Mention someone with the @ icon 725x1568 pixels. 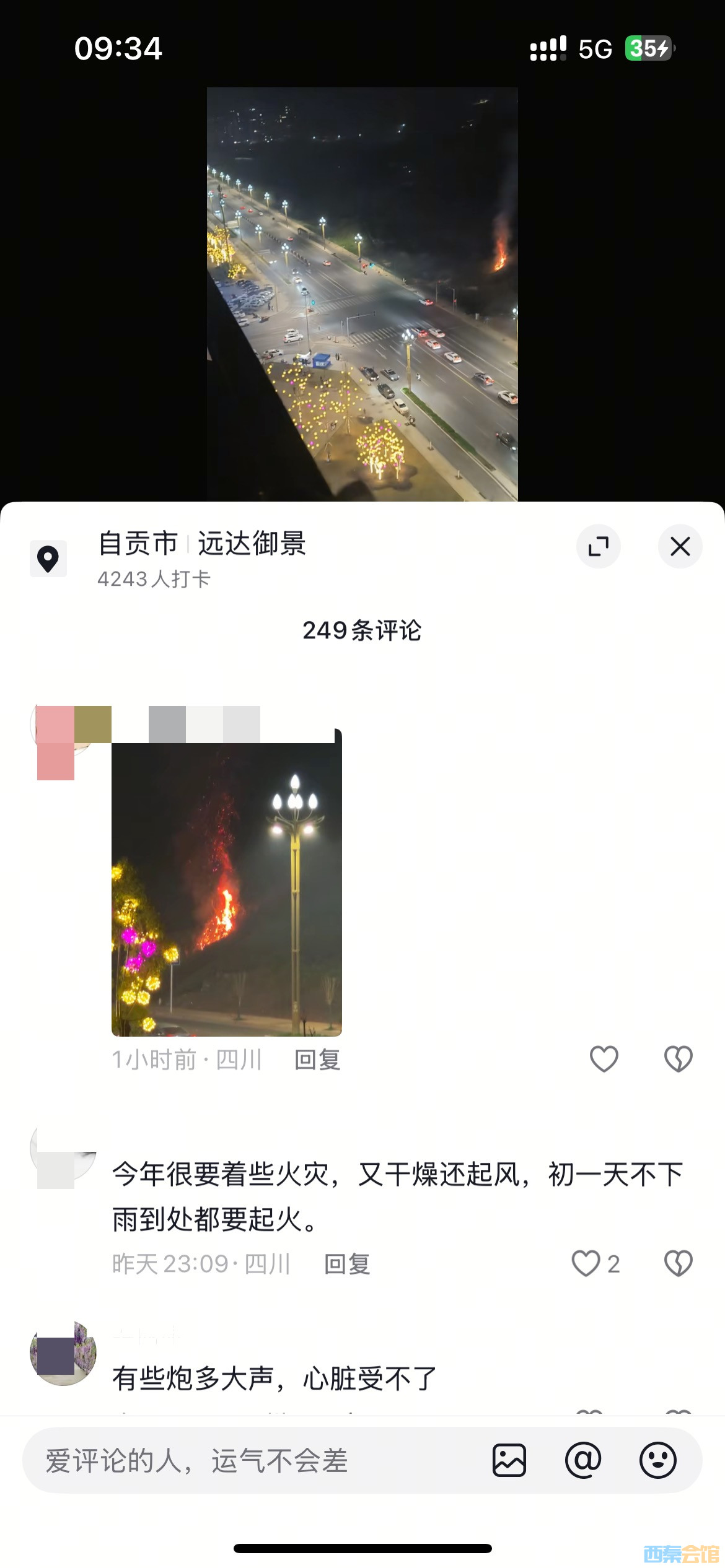coord(583,1461)
